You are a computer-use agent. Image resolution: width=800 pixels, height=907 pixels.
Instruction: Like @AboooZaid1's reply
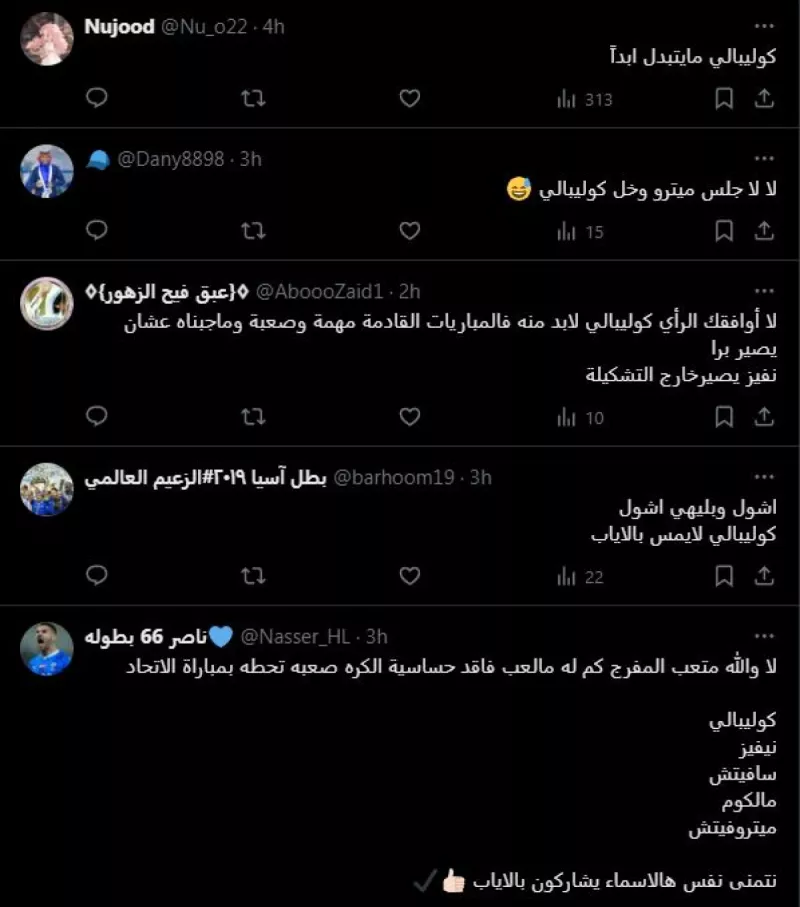[x=408, y=418]
